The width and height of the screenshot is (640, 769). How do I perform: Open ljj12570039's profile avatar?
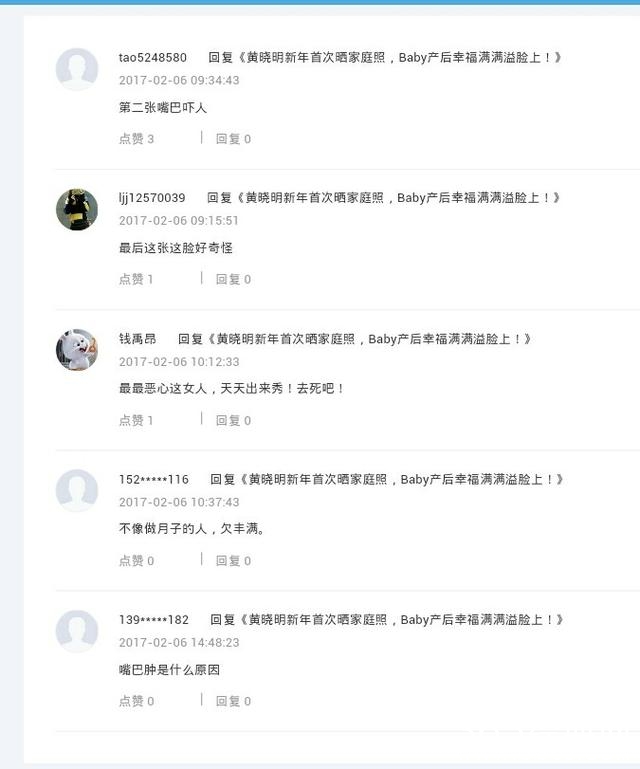(77, 210)
